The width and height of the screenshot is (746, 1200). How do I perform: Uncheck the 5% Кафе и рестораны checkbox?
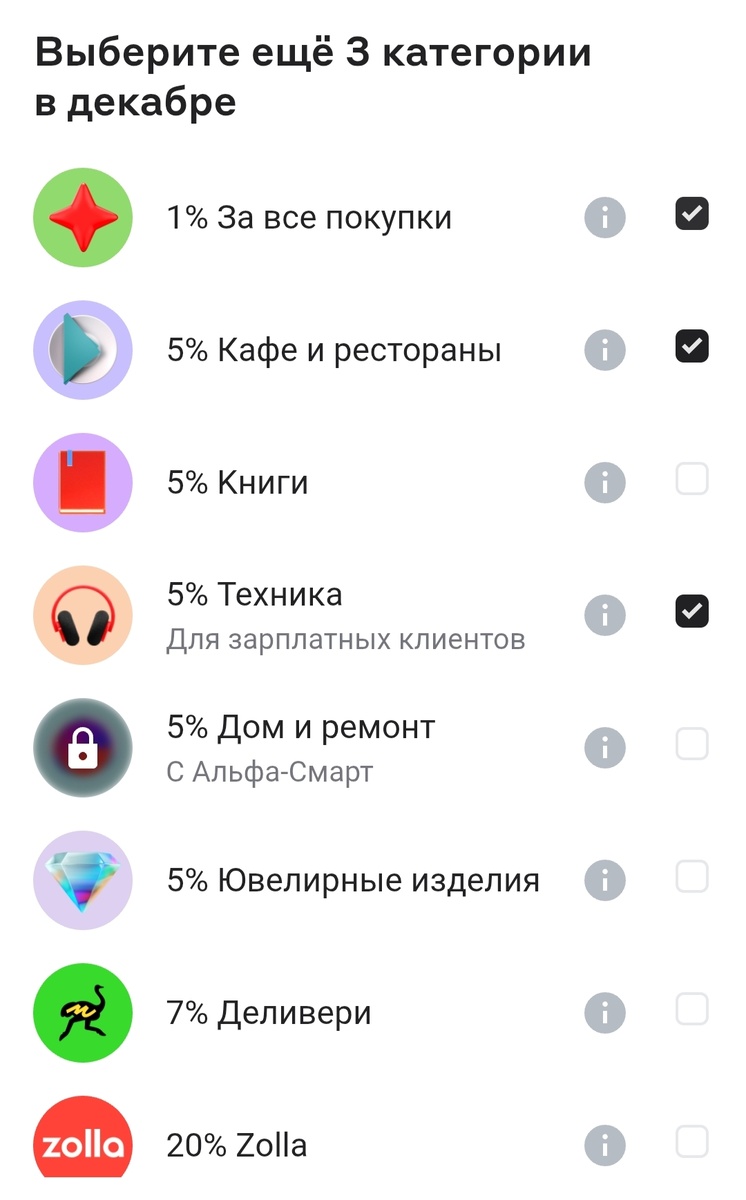[x=691, y=346]
